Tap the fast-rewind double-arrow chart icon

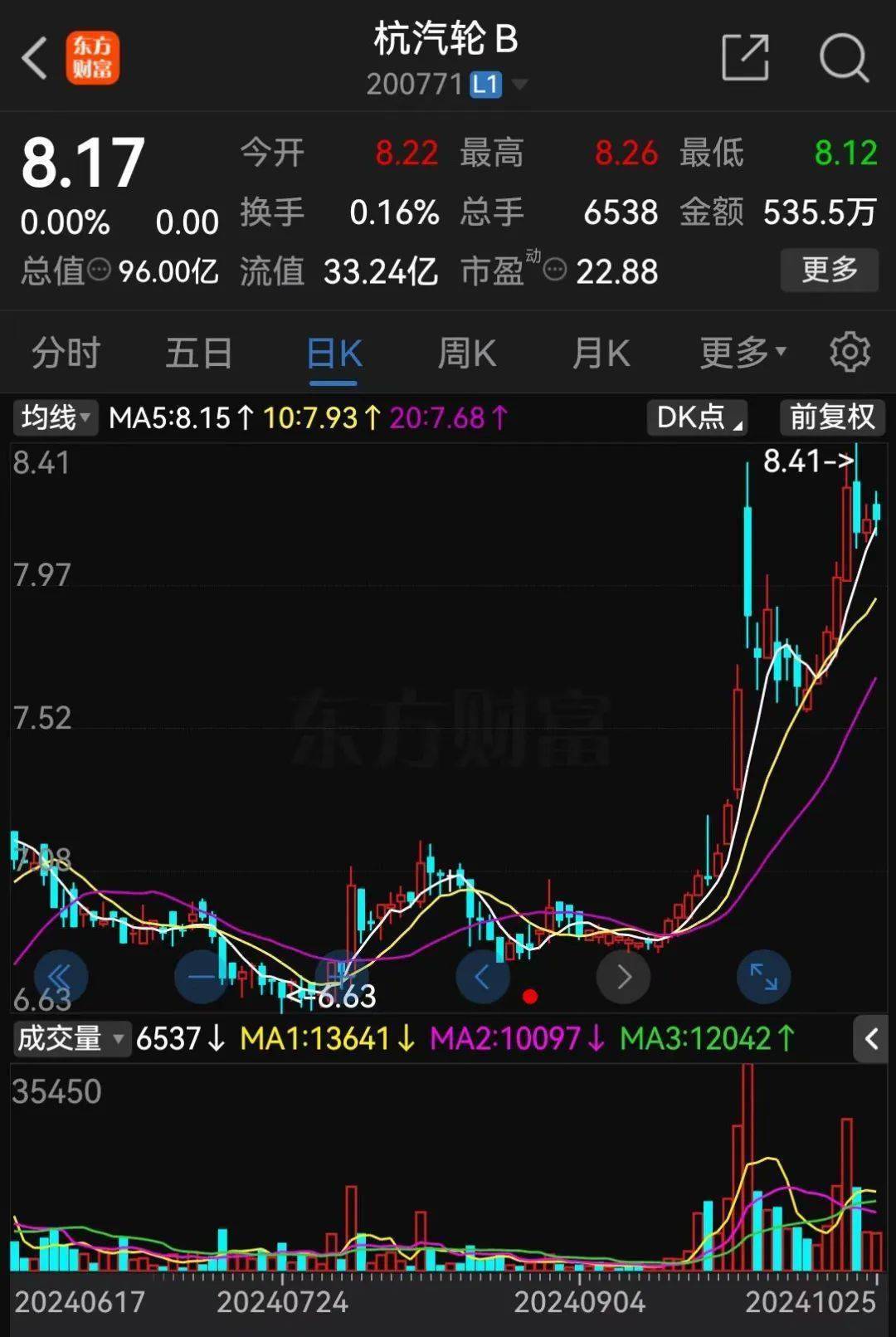[x=59, y=977]
